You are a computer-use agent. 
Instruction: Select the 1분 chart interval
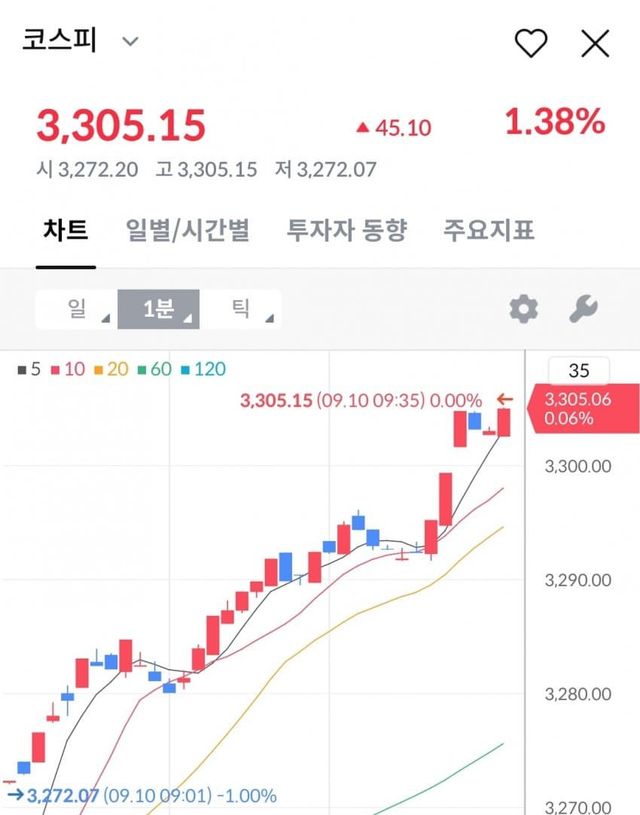tap(159, 309)
